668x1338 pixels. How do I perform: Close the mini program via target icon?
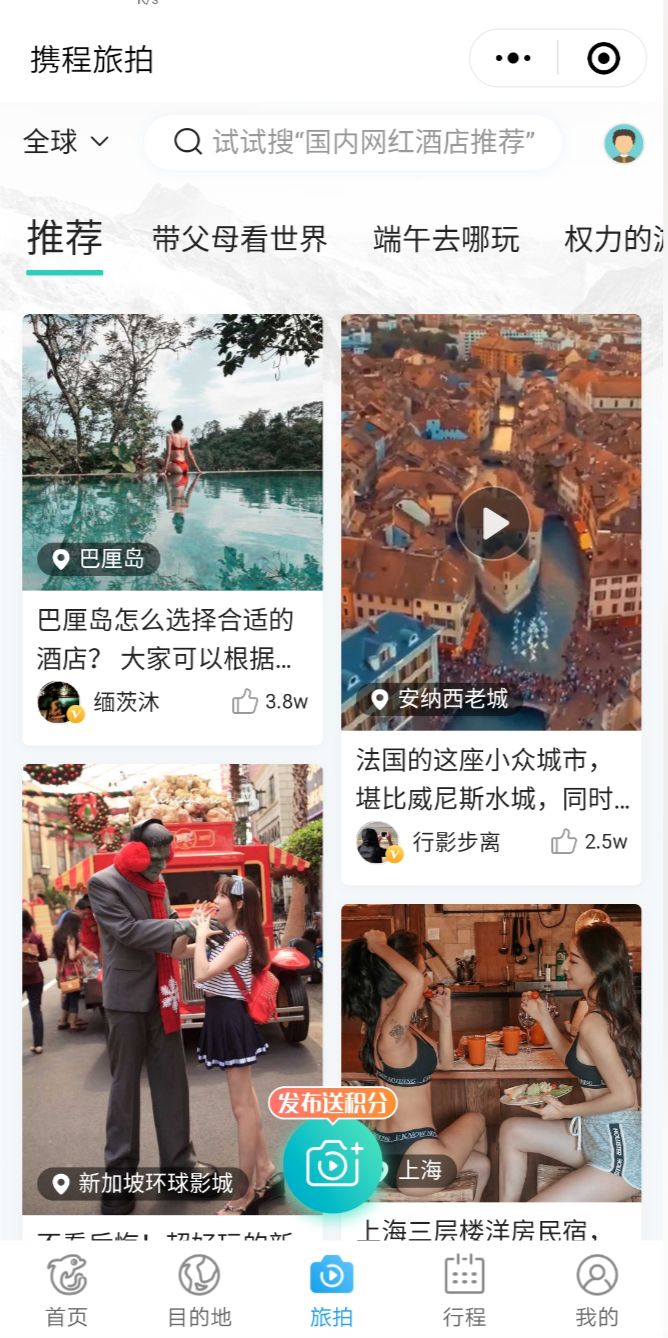pos(603,59)
